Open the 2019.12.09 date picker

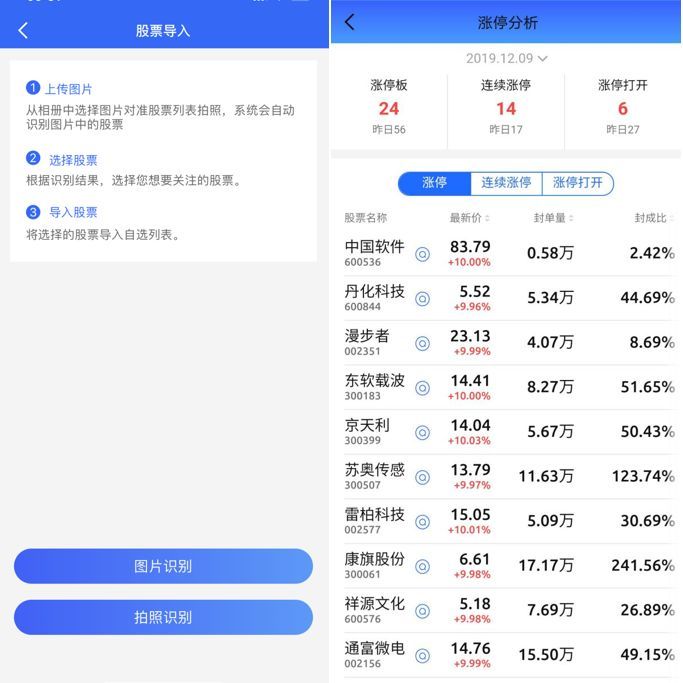coord(506,58)
